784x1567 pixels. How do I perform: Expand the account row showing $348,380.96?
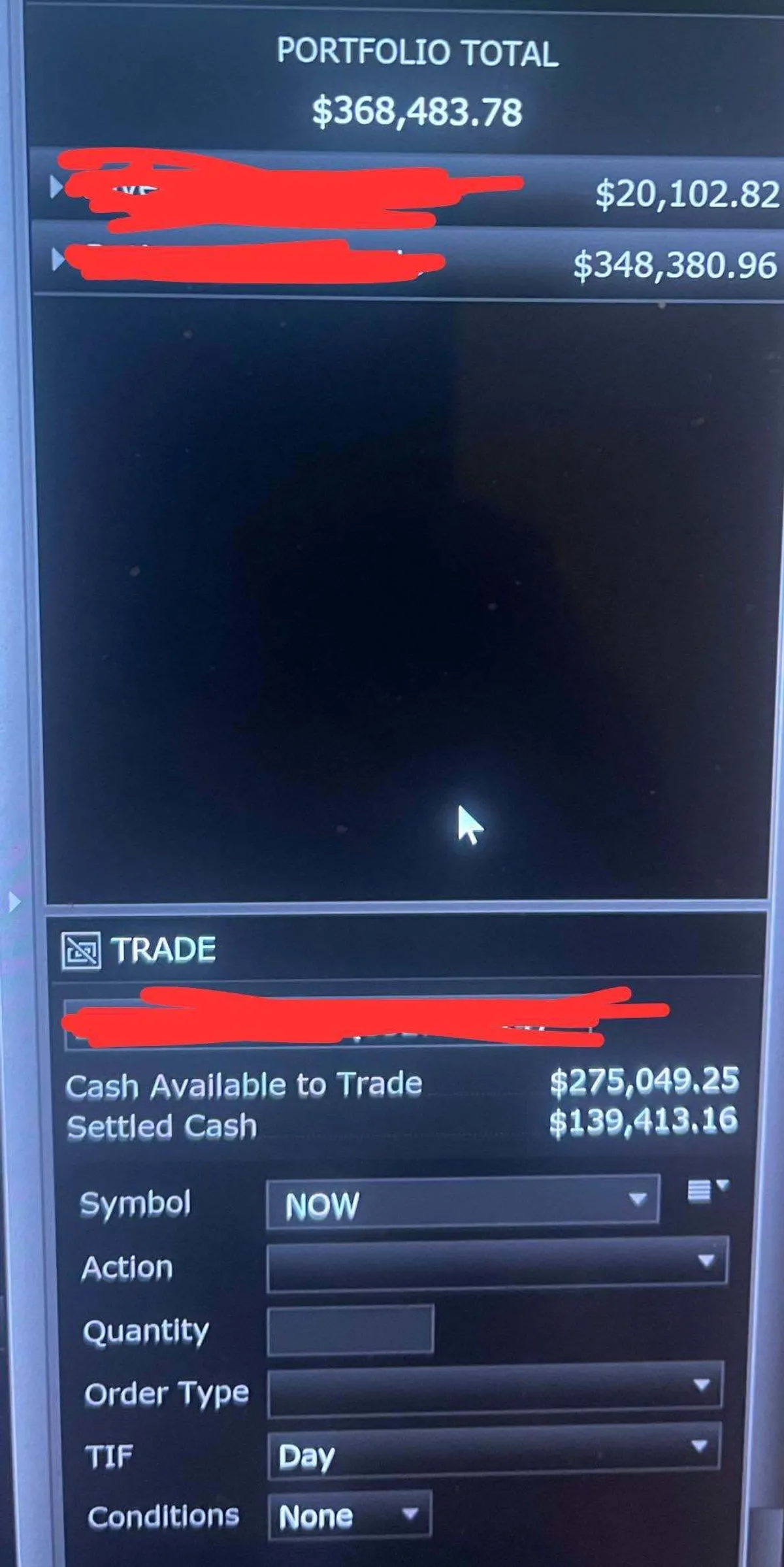(57, 260)
